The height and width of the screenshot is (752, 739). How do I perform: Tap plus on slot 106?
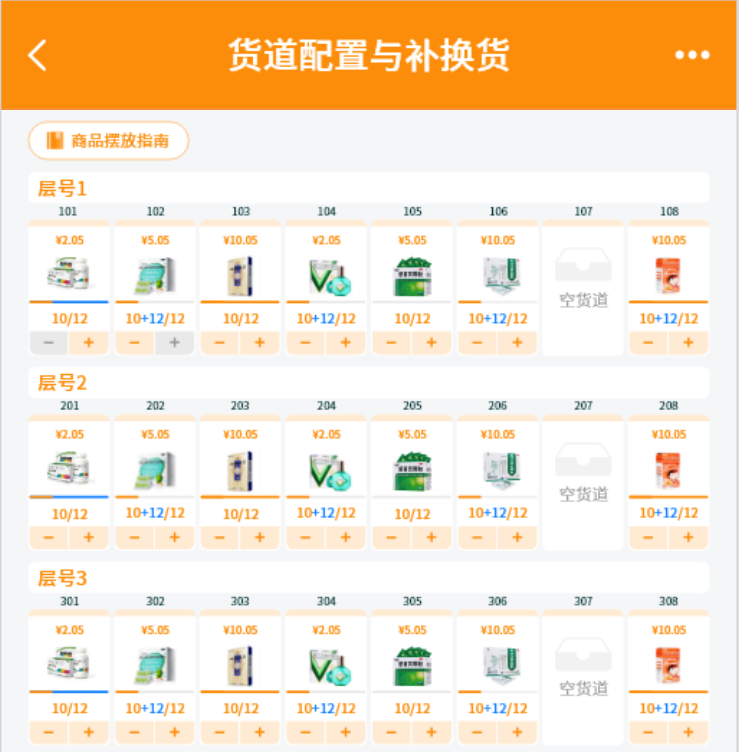click(517, 343)
